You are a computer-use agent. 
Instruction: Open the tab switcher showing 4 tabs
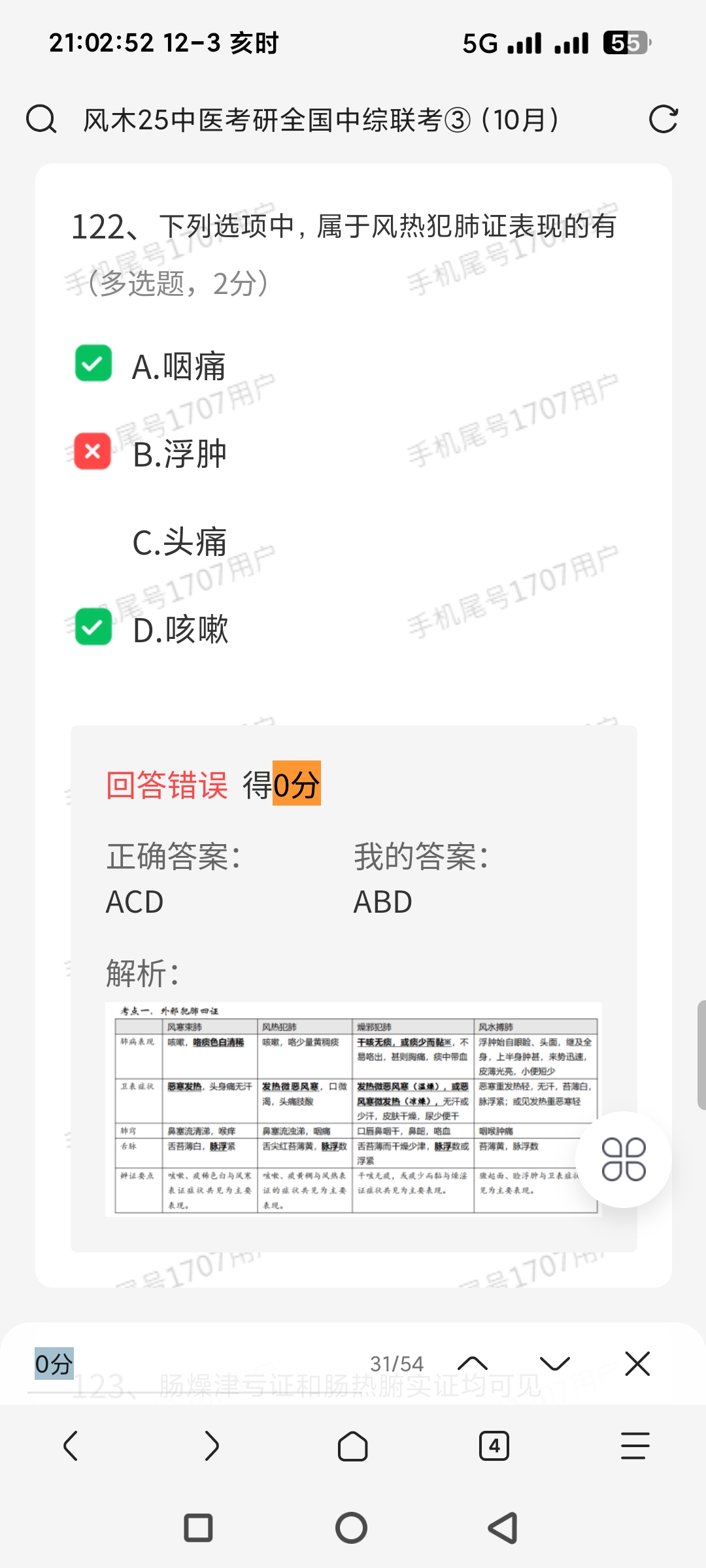click(x=494, y=1446)
